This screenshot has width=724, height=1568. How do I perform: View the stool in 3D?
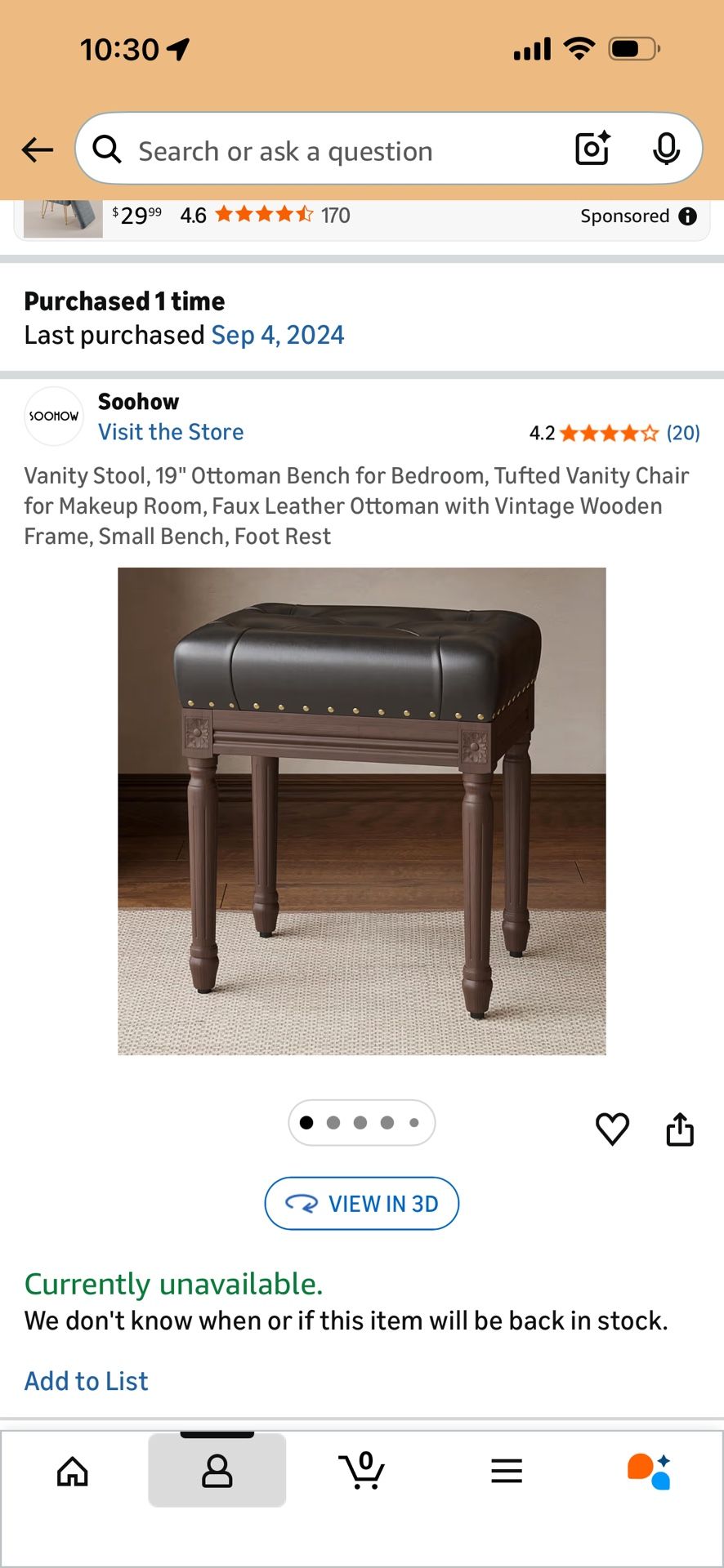click(x=362, y=1203)
